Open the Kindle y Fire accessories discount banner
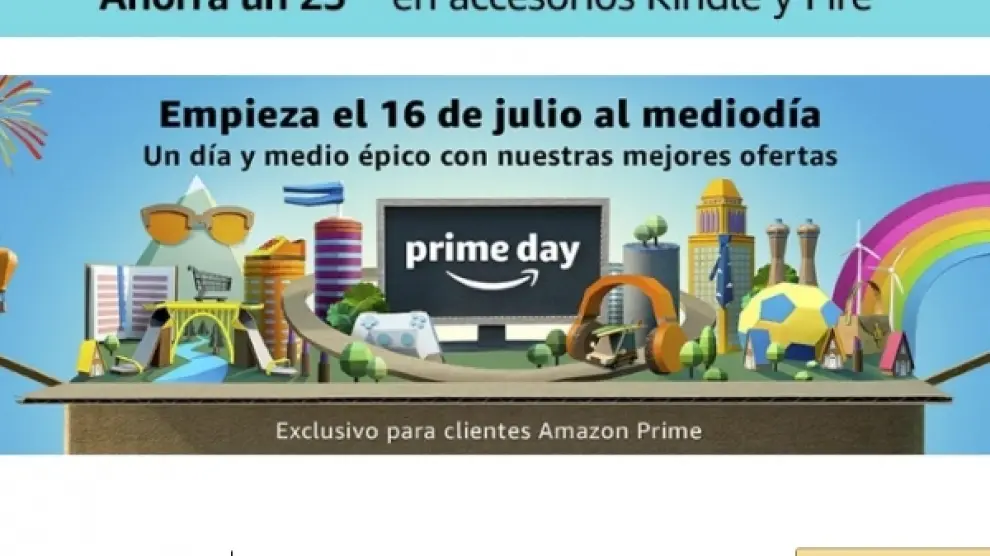Image resolution: width=990 pixels, height=556 pixels. pyautogui.click(x=495, y=14)
